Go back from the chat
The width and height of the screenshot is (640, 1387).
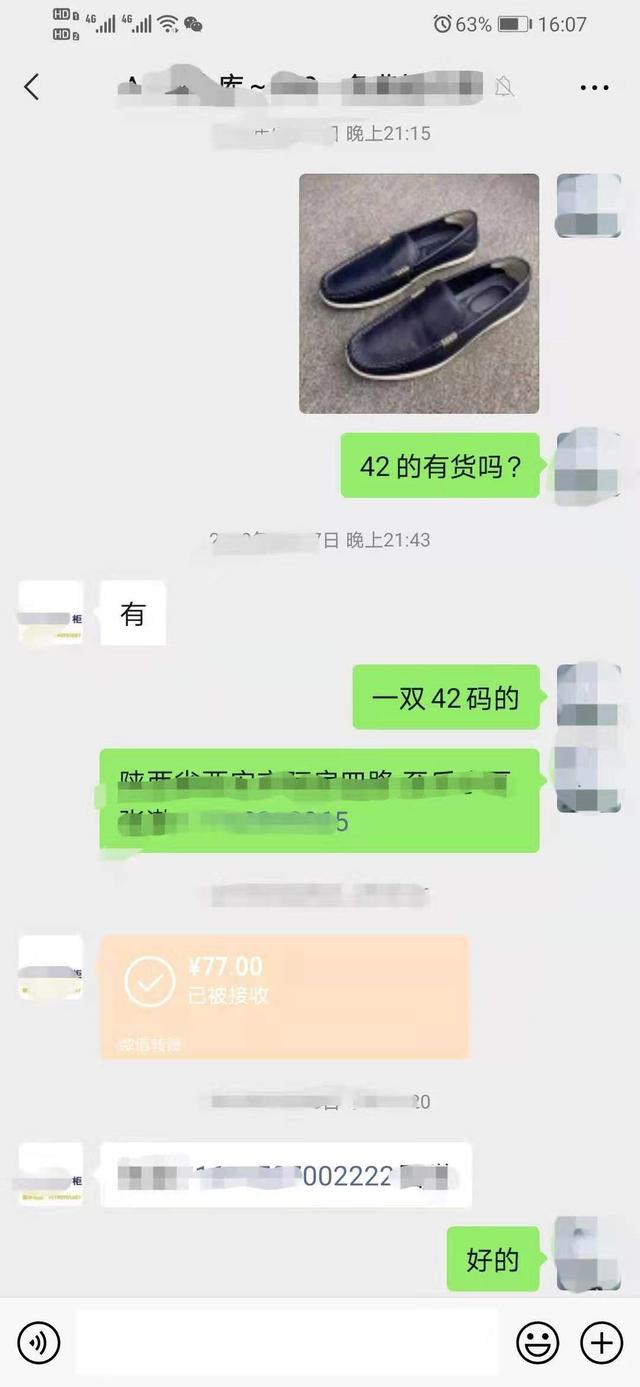coord(32,88)
